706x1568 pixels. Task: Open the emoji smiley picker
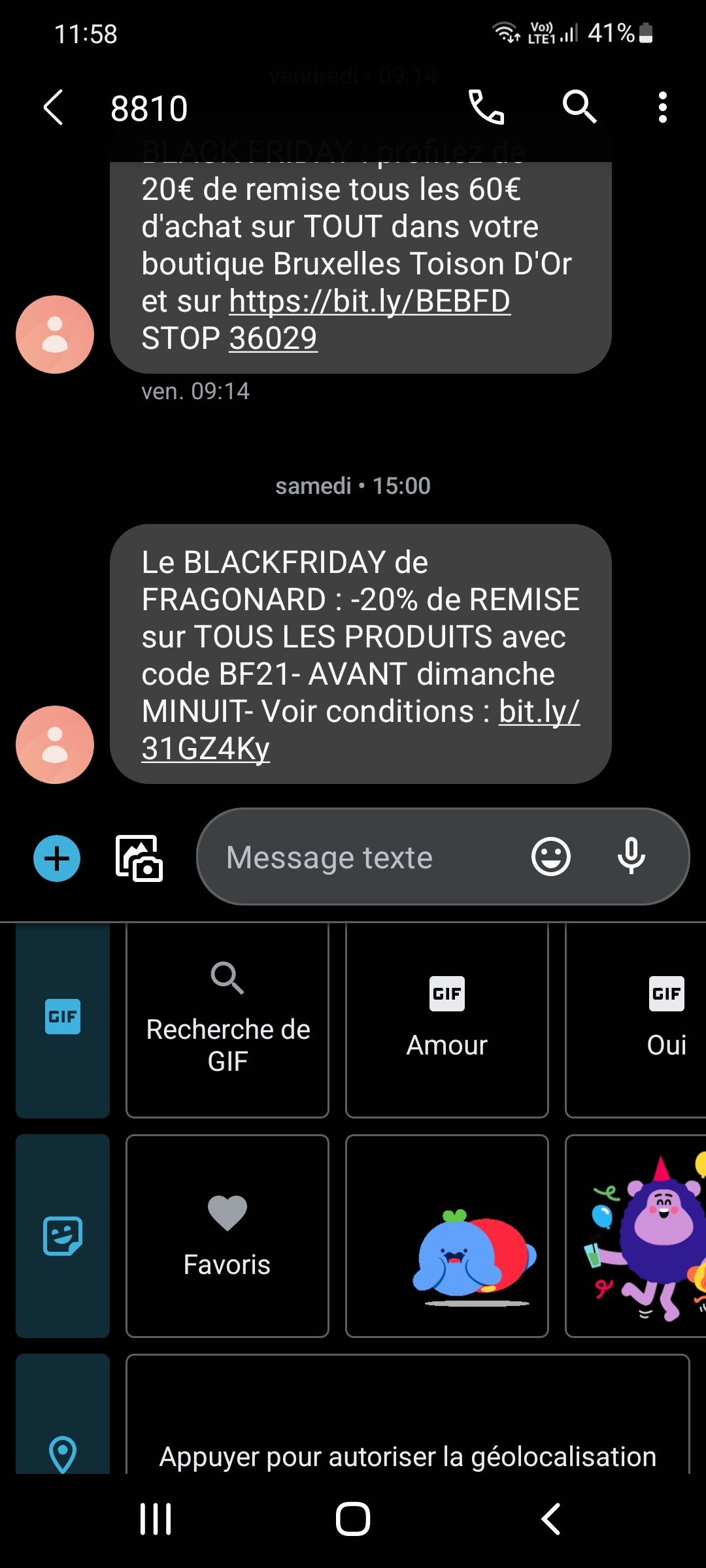551,857
